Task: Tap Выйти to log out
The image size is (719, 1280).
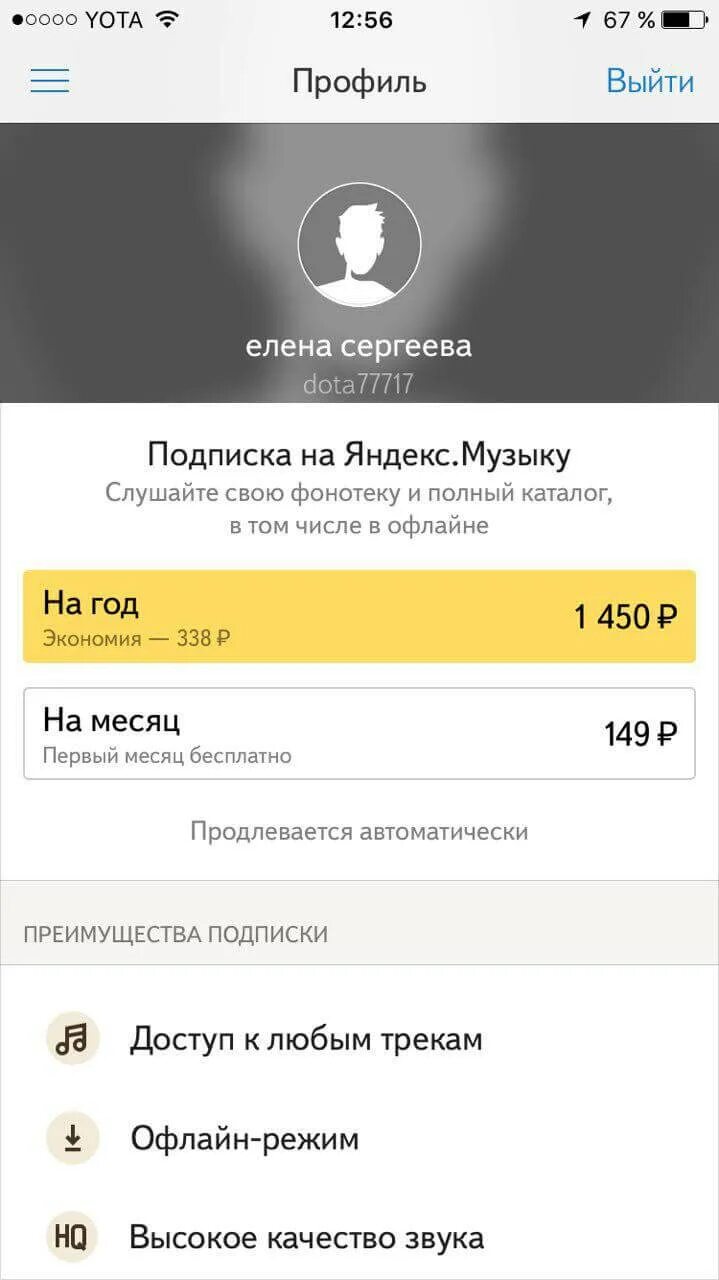Action: pos(650,81)
